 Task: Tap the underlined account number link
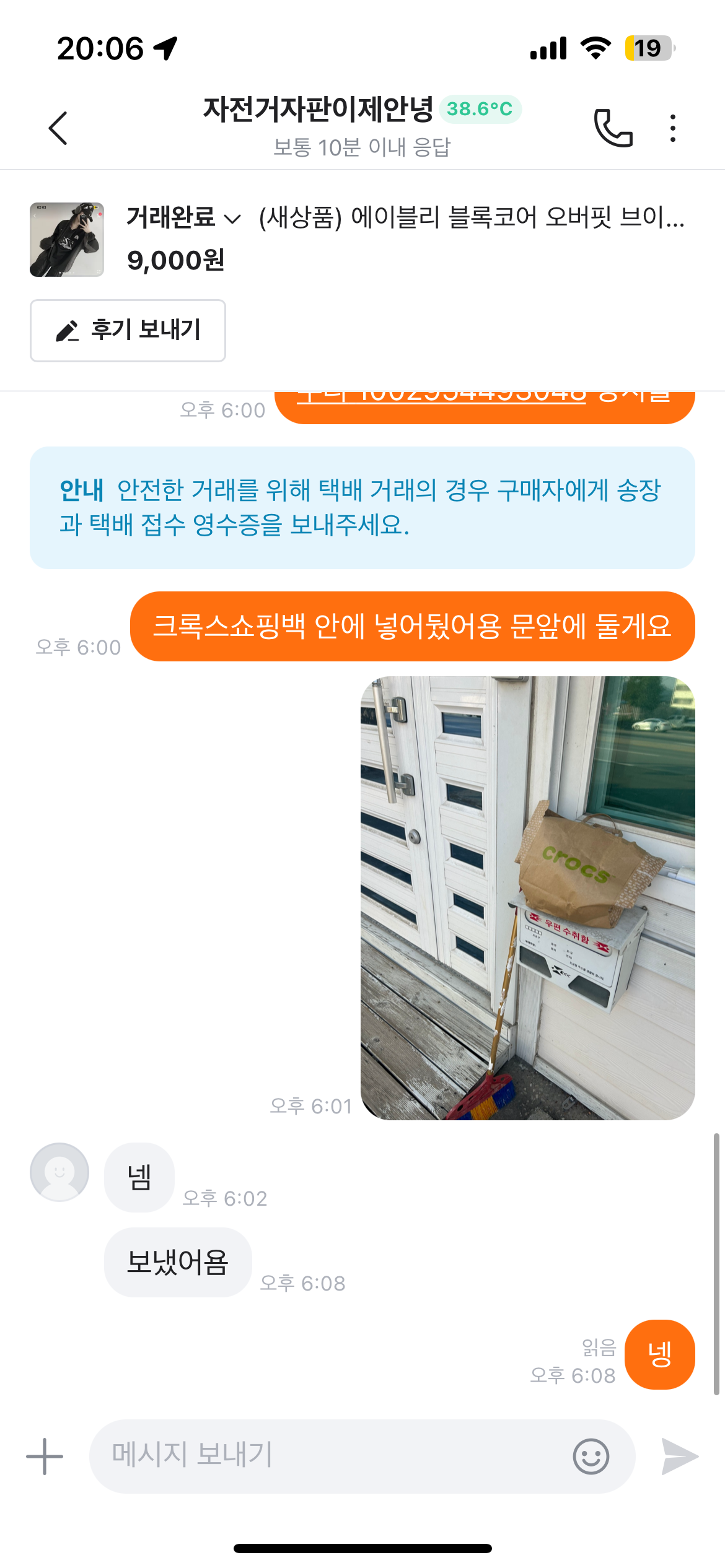click(x=441, y=397)
